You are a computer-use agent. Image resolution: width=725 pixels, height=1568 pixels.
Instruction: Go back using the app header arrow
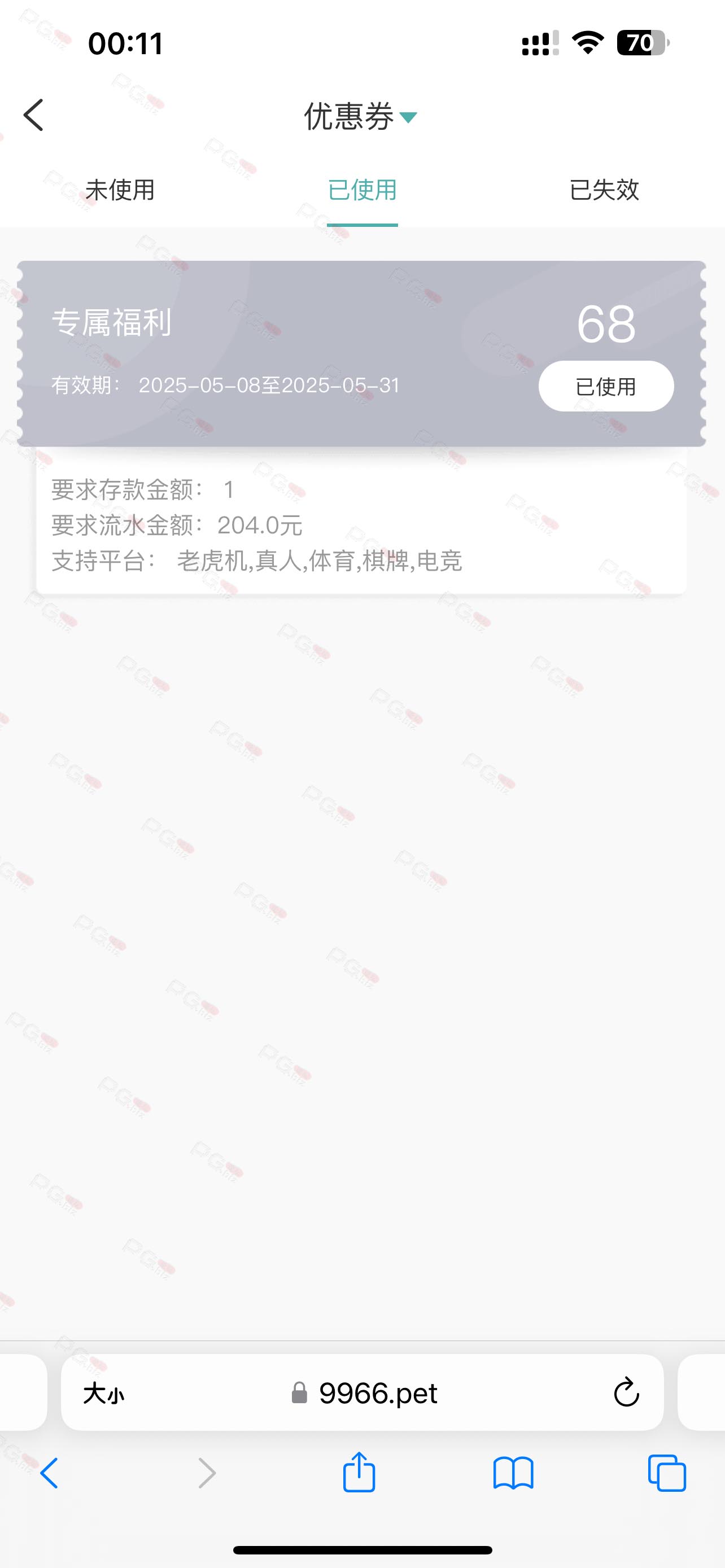(x=33, y=115)
